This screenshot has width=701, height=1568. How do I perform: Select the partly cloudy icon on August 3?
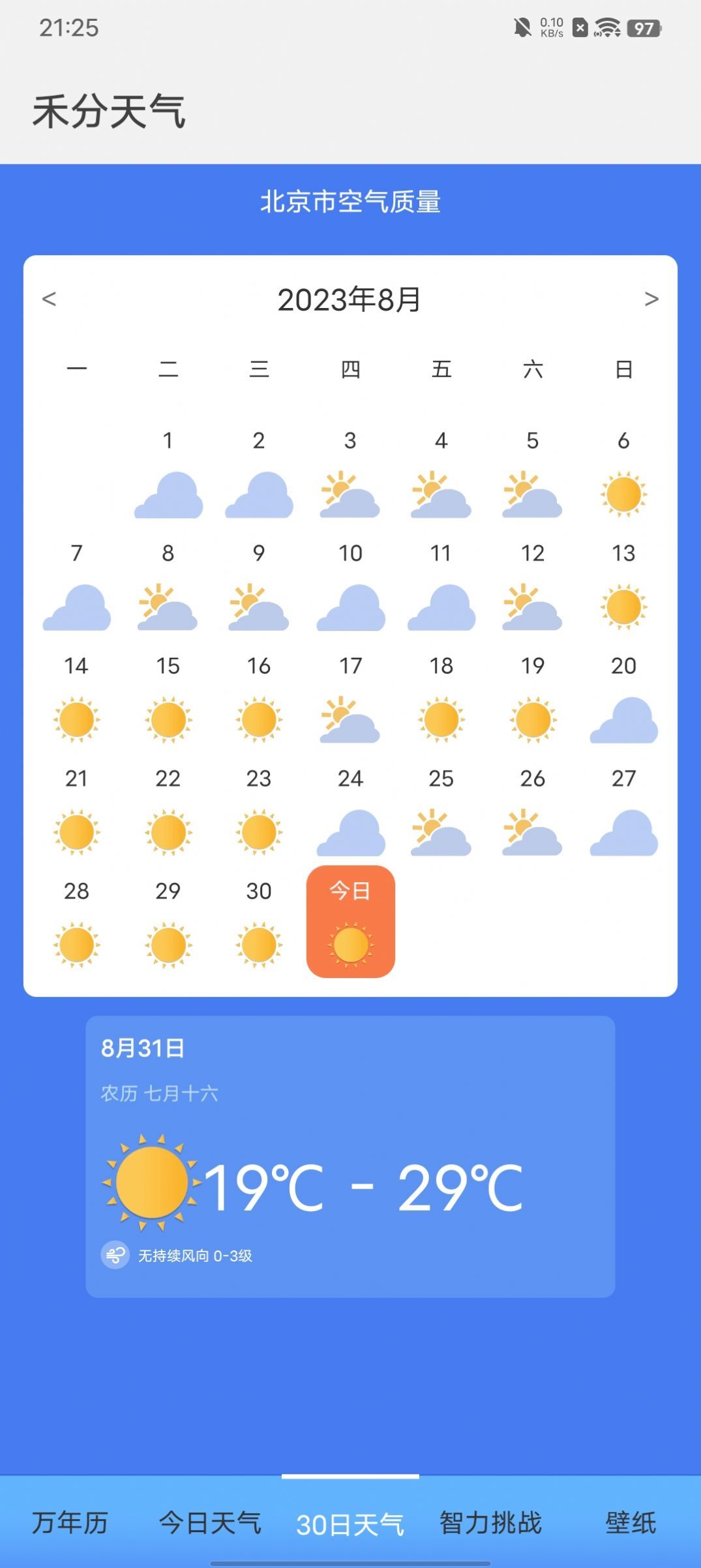click(350, 494)
